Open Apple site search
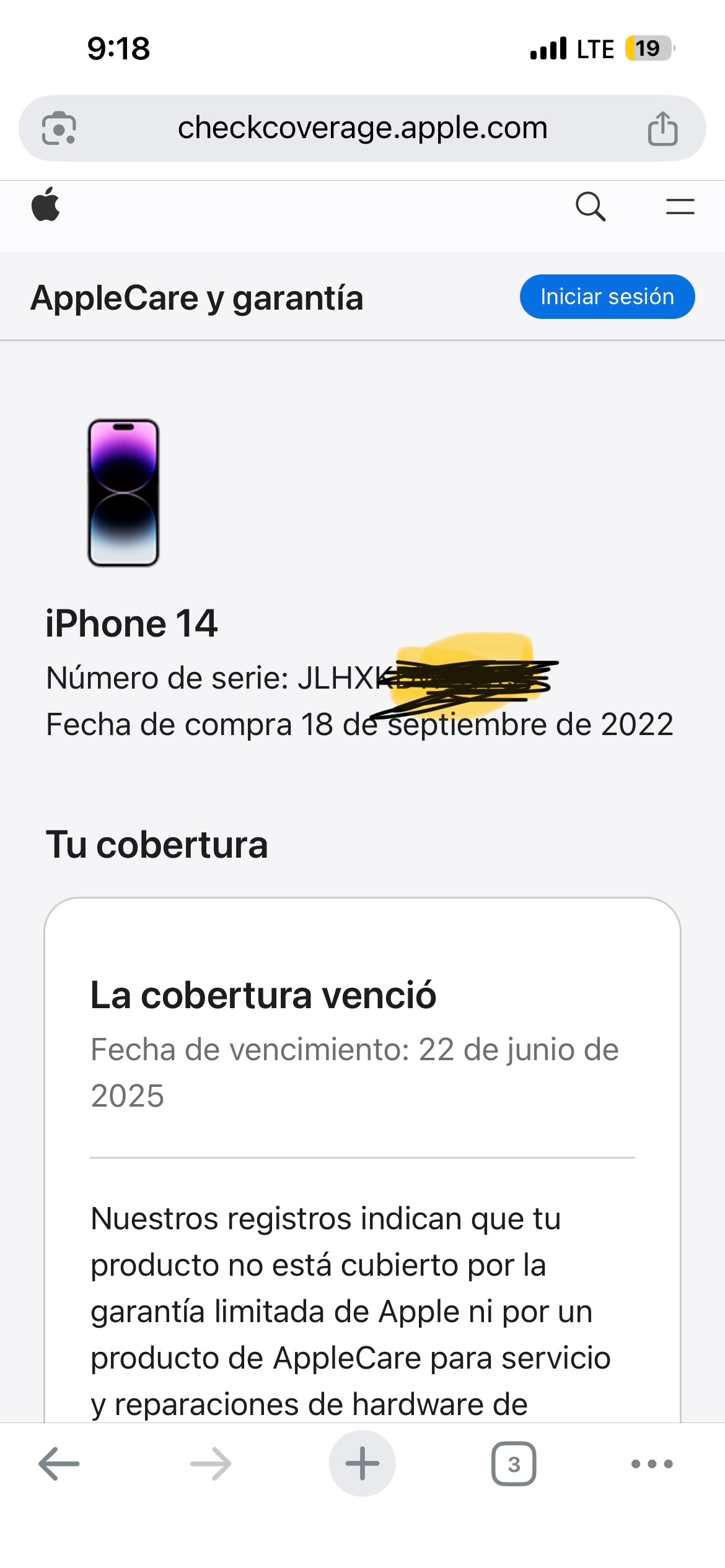 pyautogui.click(x=590, y=206)
